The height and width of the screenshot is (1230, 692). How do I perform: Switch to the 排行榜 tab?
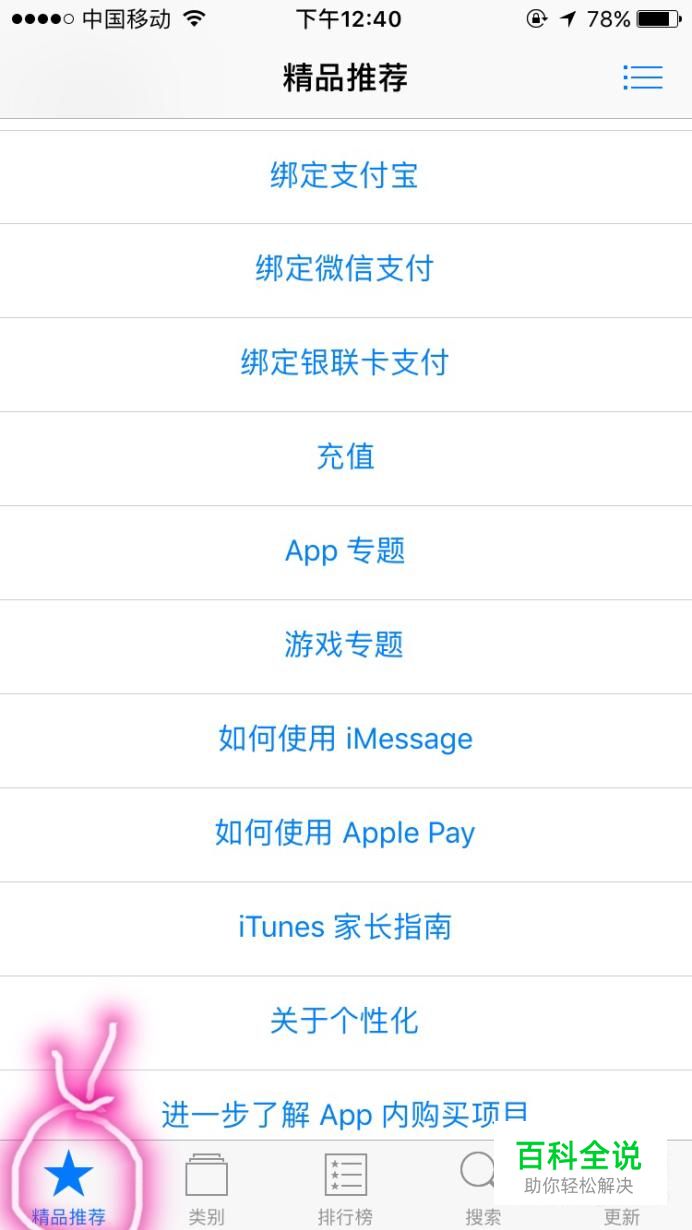click(345, 1187)
